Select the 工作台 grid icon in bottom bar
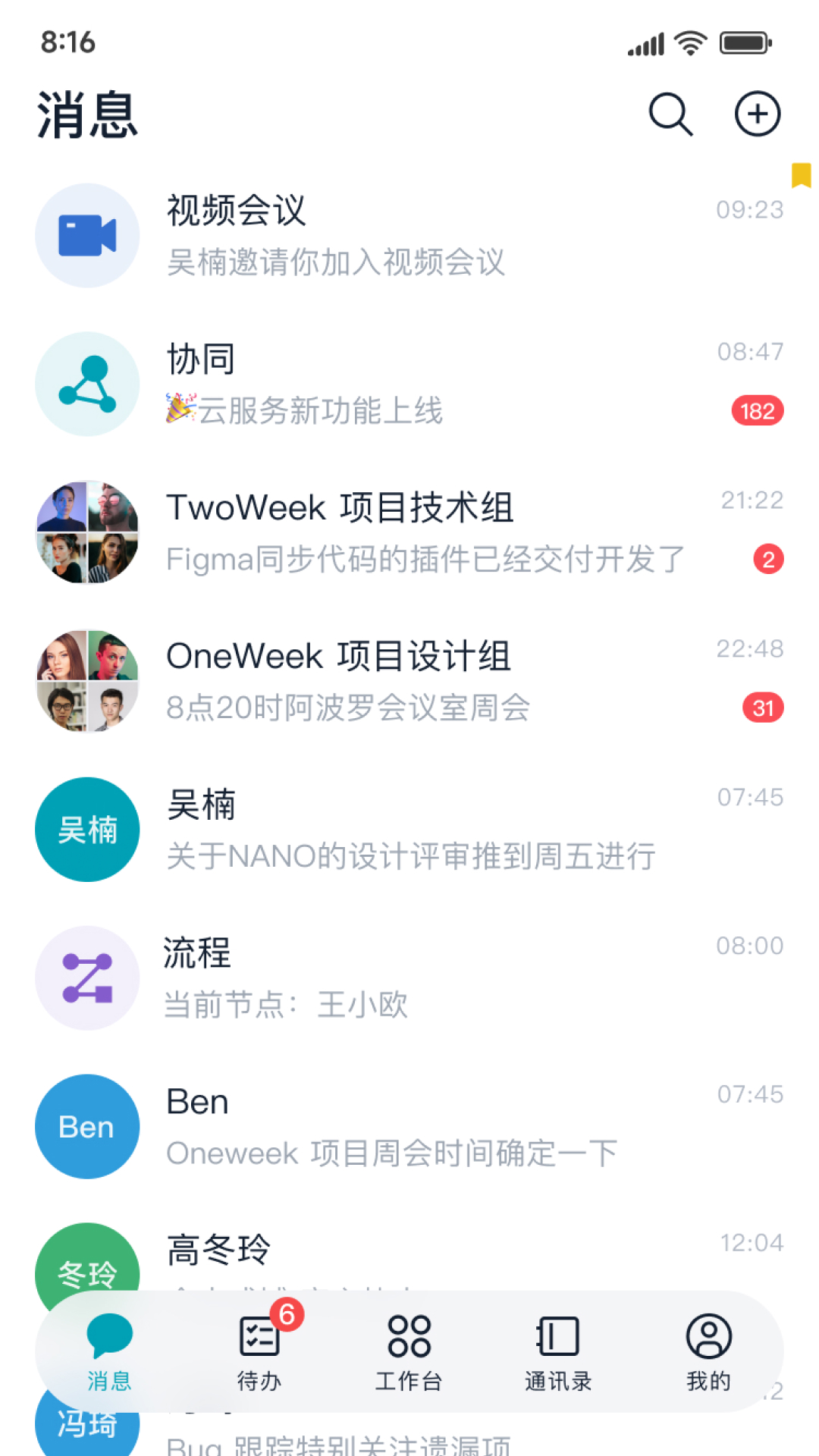The image size is (819, 1456). coord(407,1335)
